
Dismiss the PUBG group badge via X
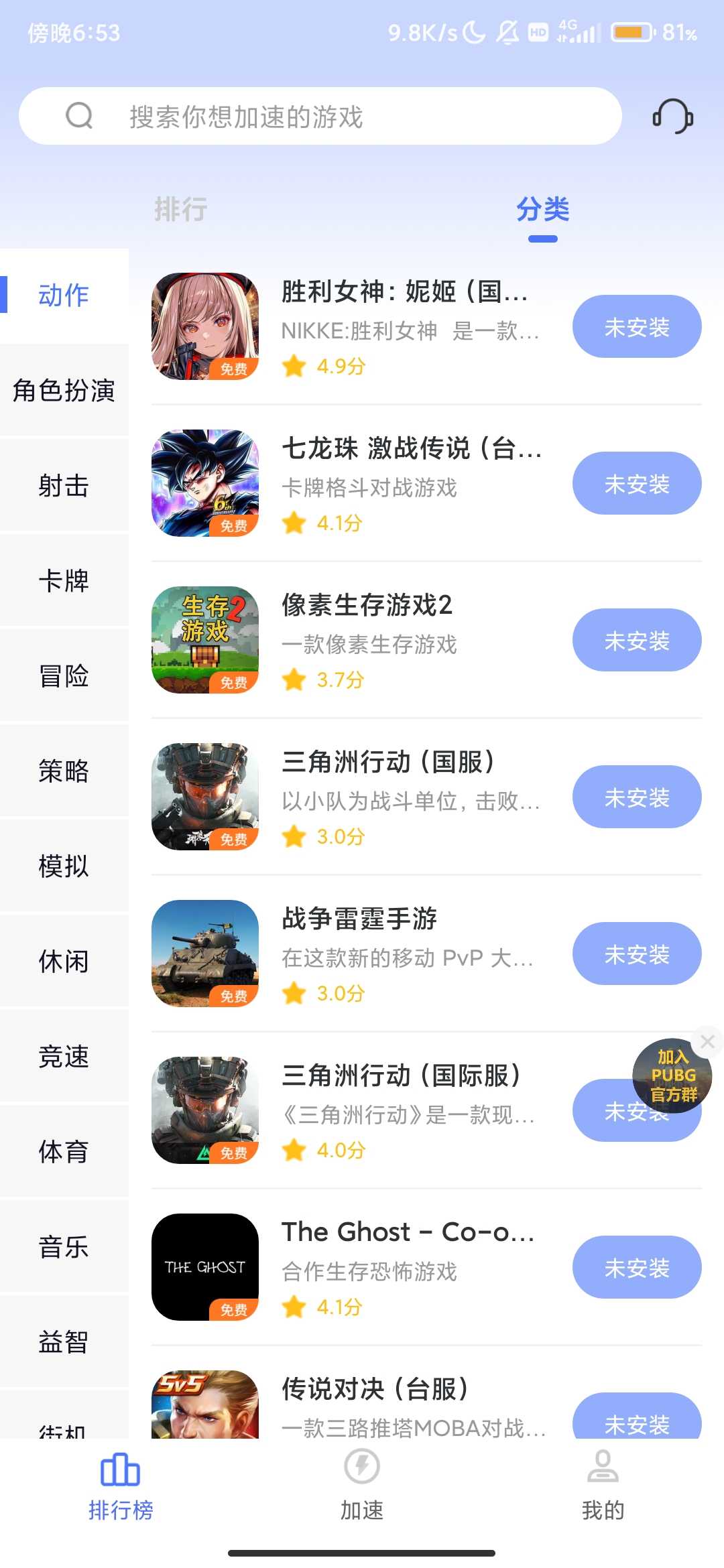pyautogui.click(x=707, y=1041)
